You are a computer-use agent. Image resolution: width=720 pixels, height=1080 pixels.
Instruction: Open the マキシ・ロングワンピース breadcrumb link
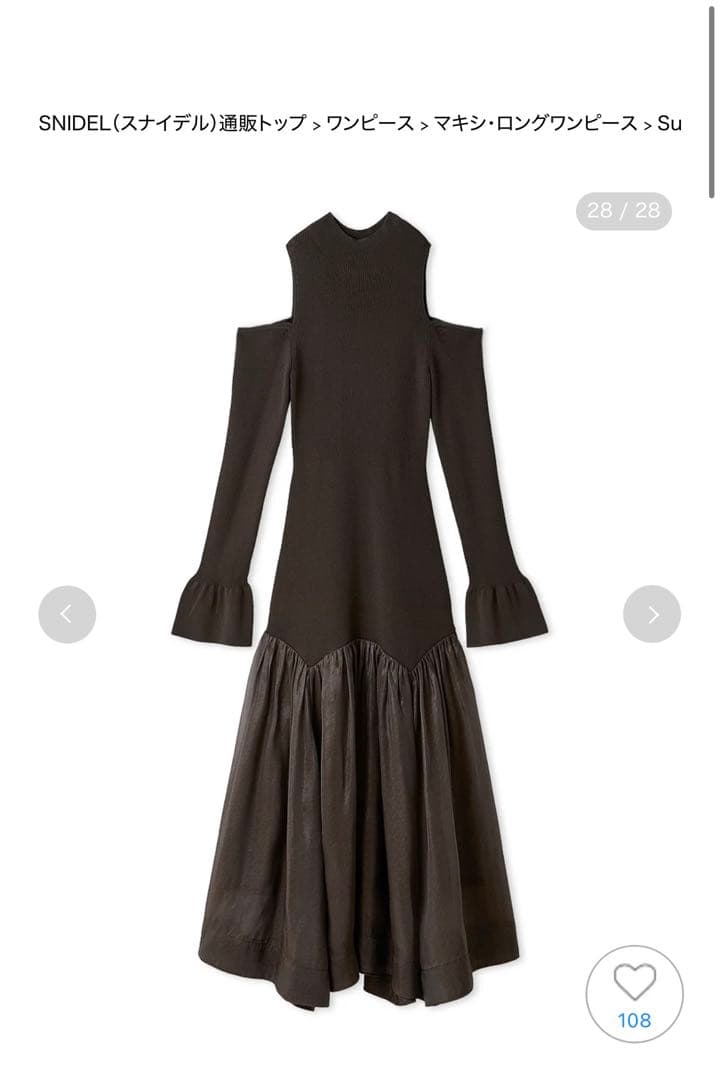(535, 124)
